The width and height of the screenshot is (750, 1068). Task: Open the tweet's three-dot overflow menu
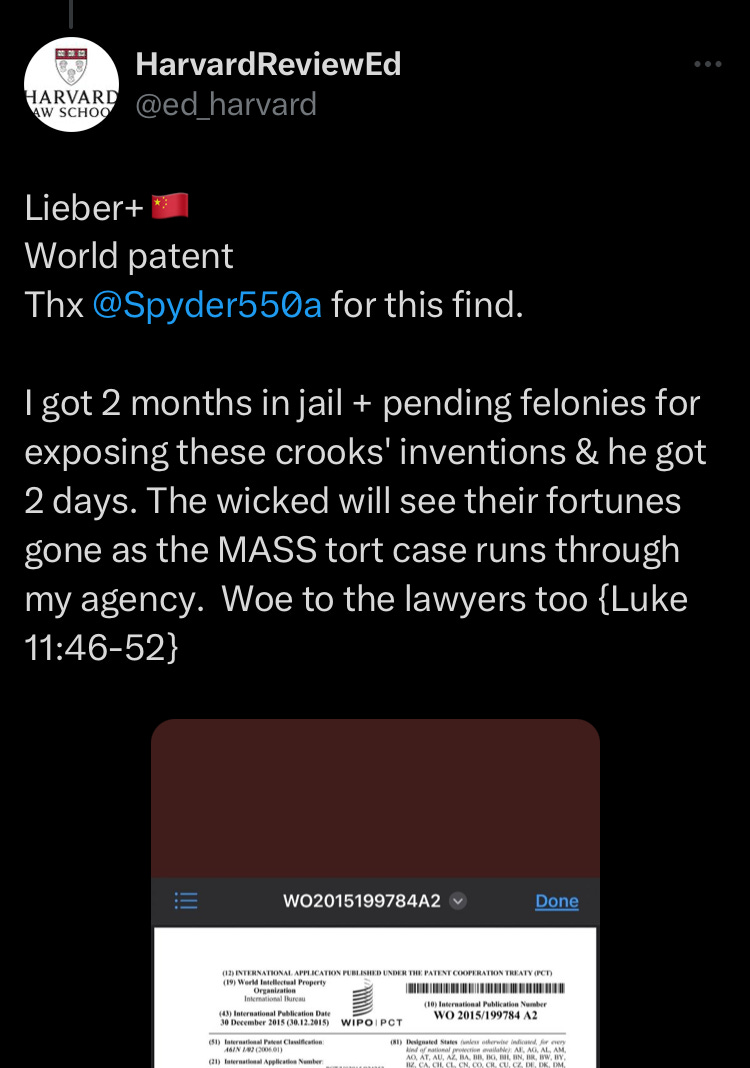coord(707,65)
